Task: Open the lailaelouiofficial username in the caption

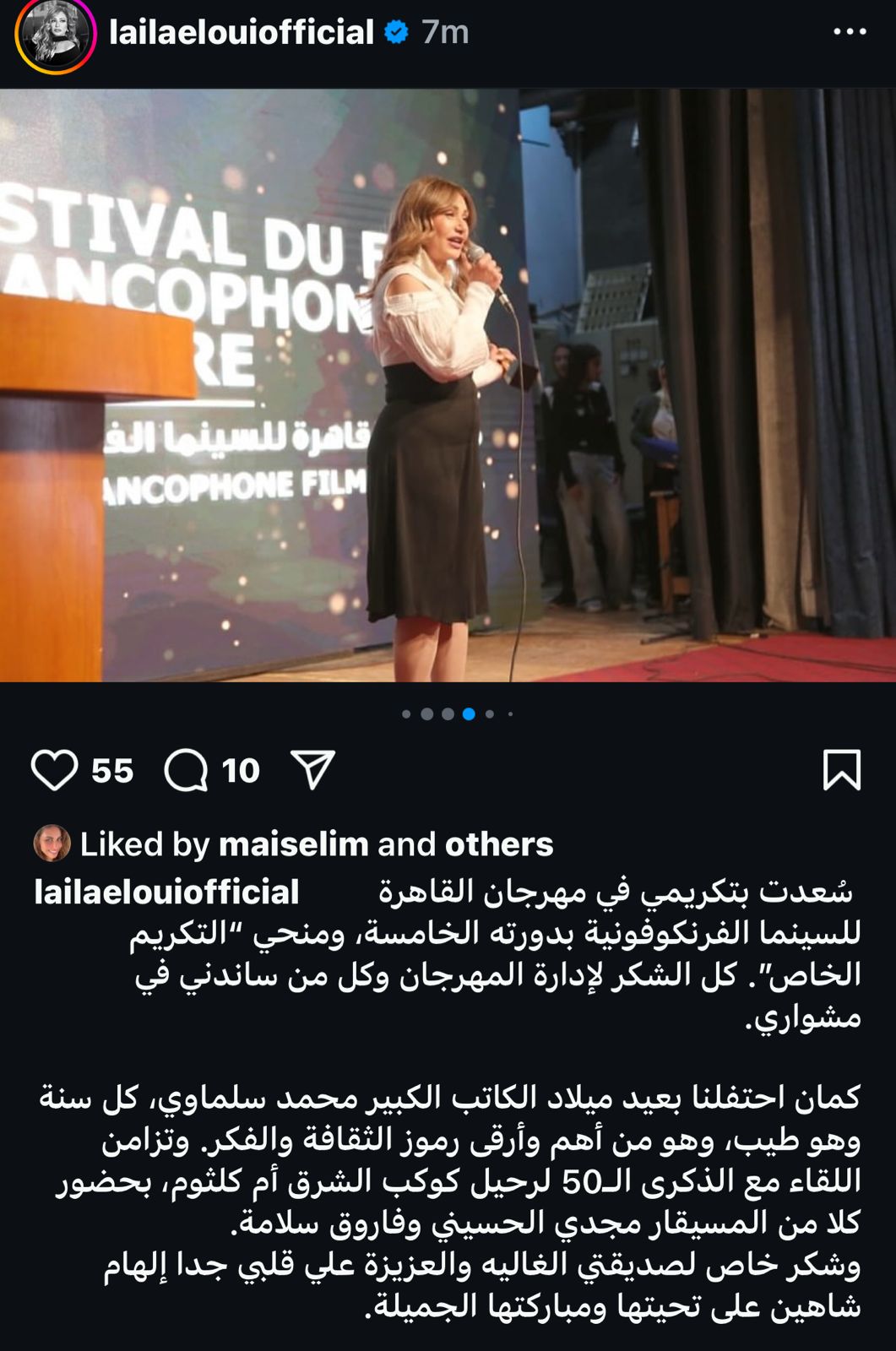Action: click(166, 893)
